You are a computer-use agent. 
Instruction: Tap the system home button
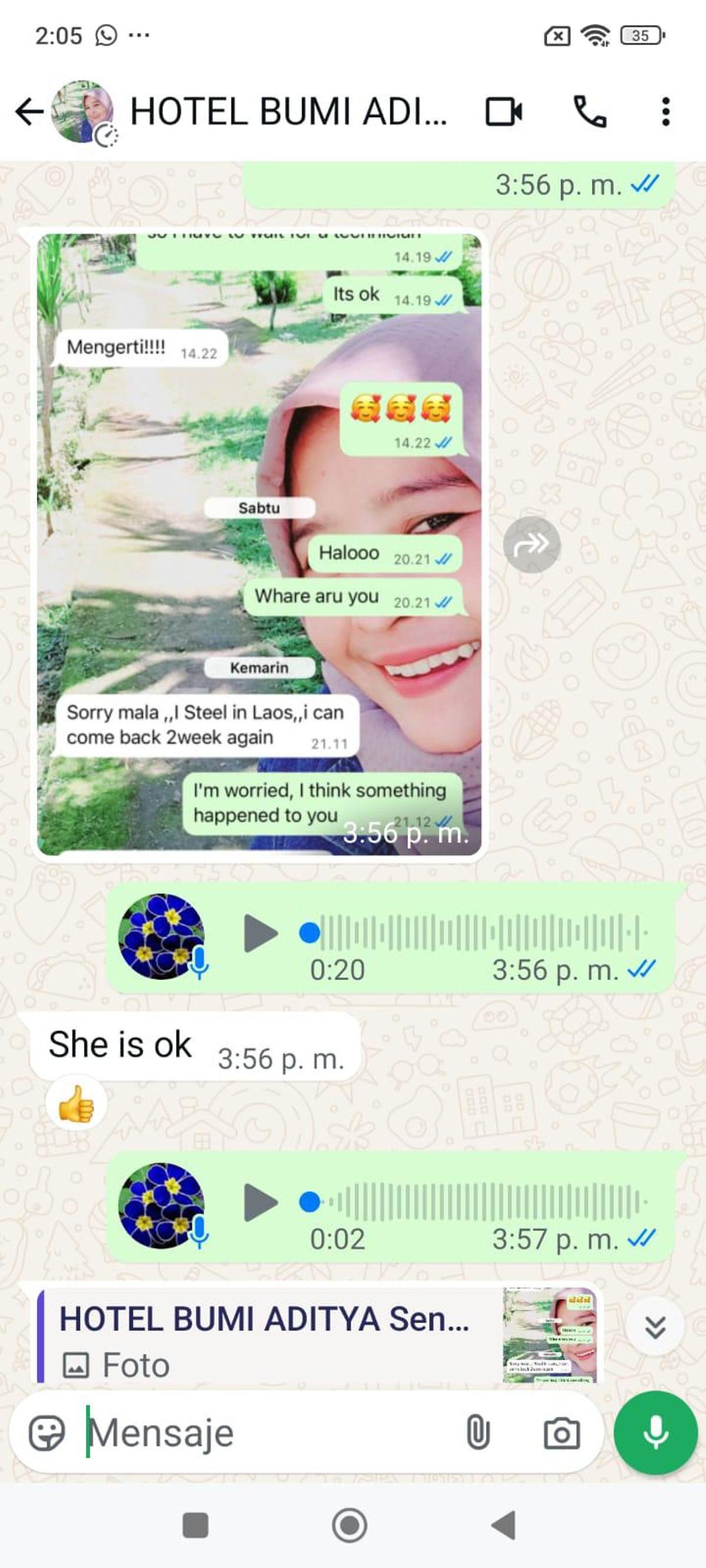click(349, 1526)
